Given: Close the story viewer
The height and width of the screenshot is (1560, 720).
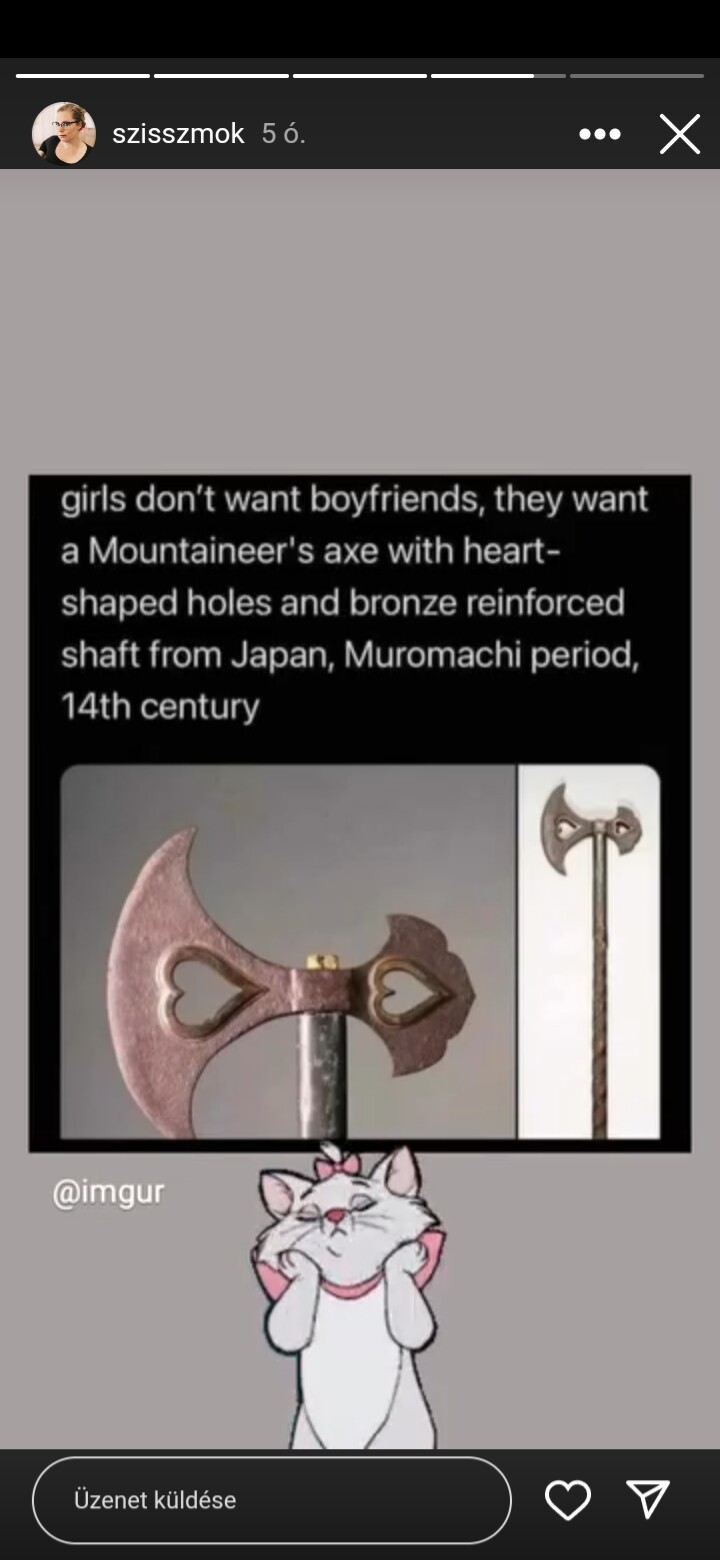Looking at the screenshot, I should click(x=680, y=134).
